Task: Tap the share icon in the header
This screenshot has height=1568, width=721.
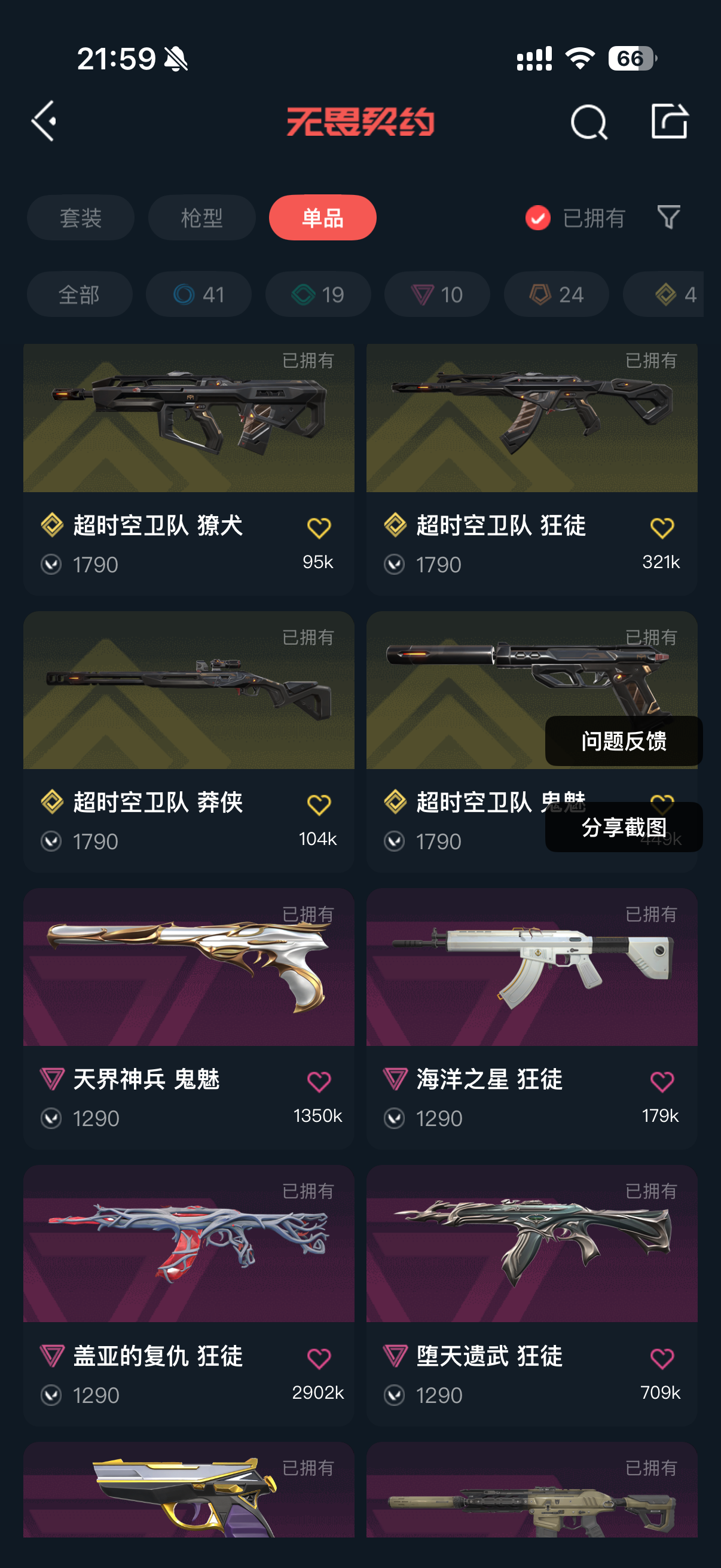Action: coord(669,121)
